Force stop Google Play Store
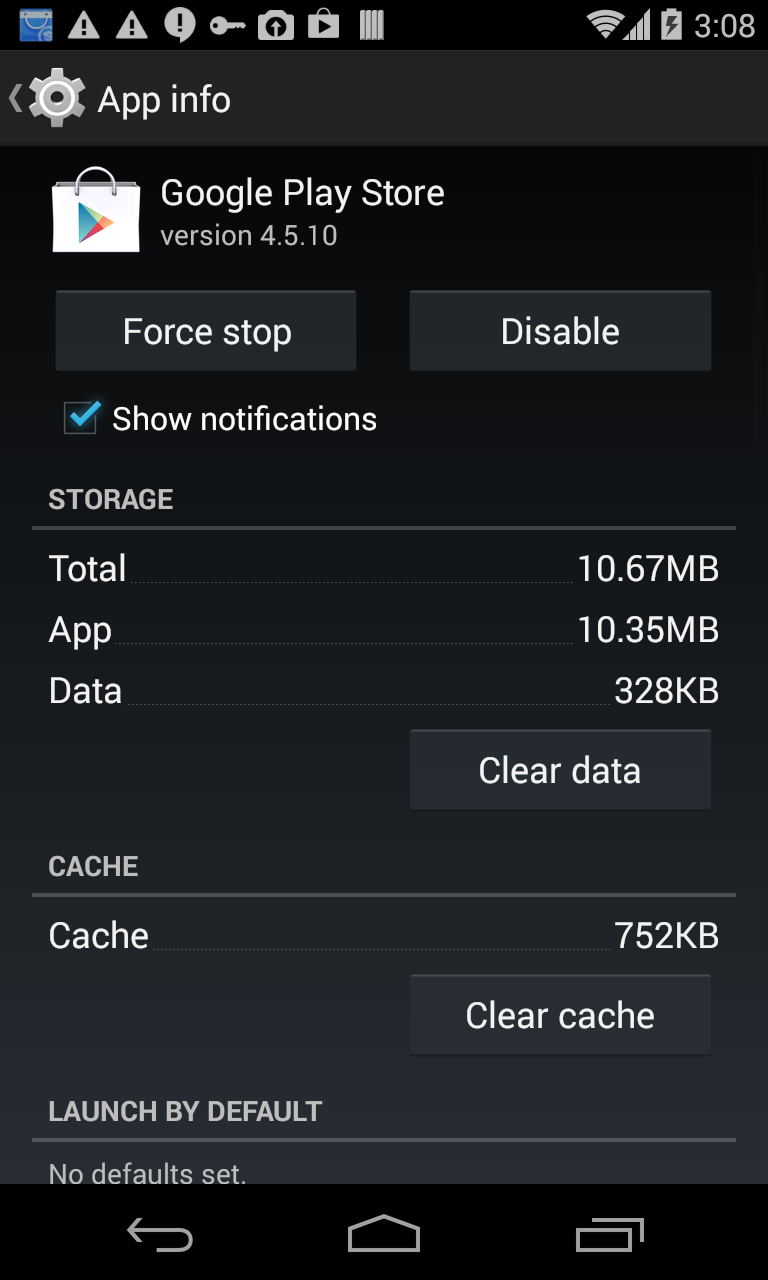Image resolution: width=768 pixels, height=1280 pixels. (x=206, y=331)
